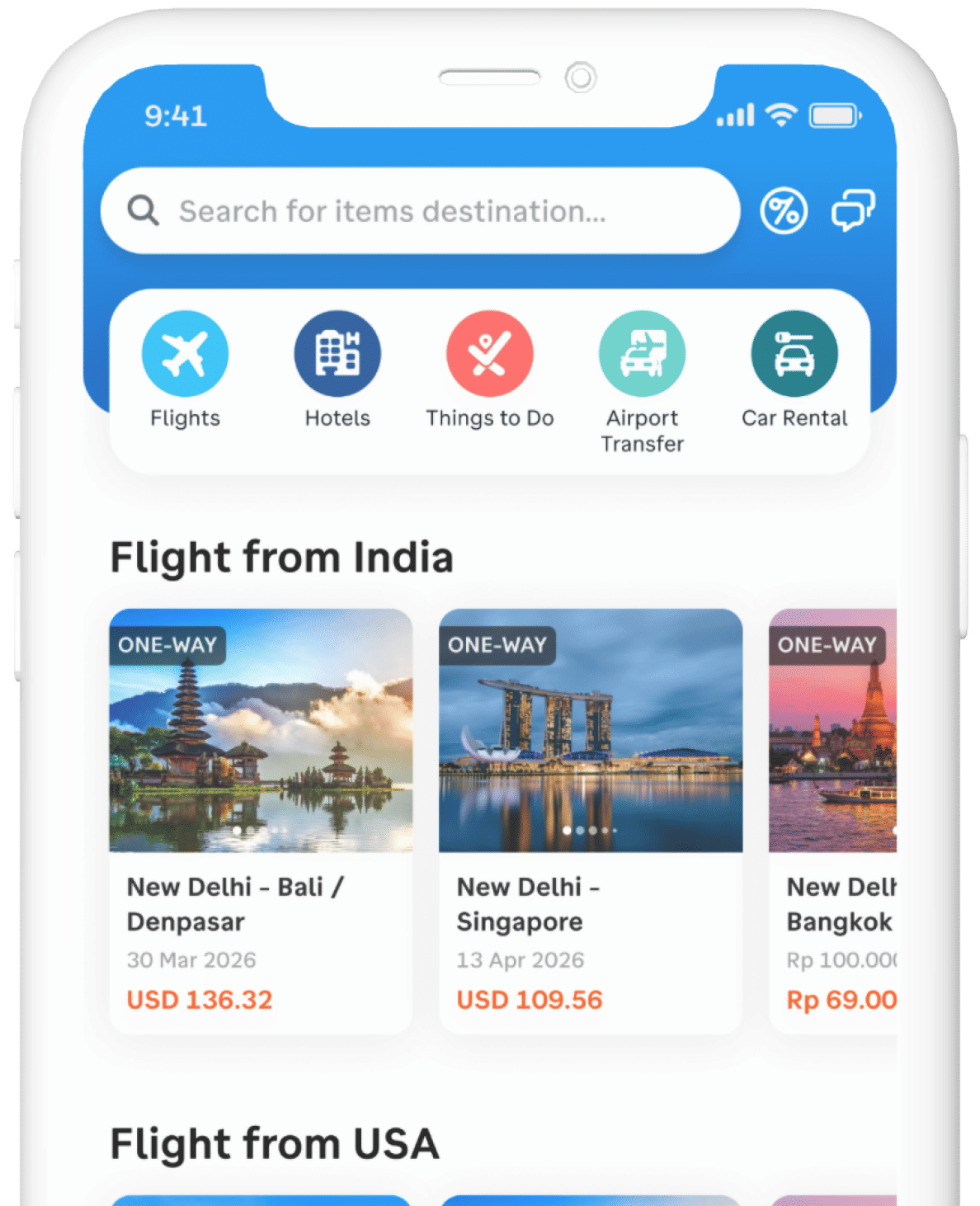The height and width of the screenshot is (1206, 980).
Task: Open the New Delhi - Bangkok flight card
Action: (833, 821)
